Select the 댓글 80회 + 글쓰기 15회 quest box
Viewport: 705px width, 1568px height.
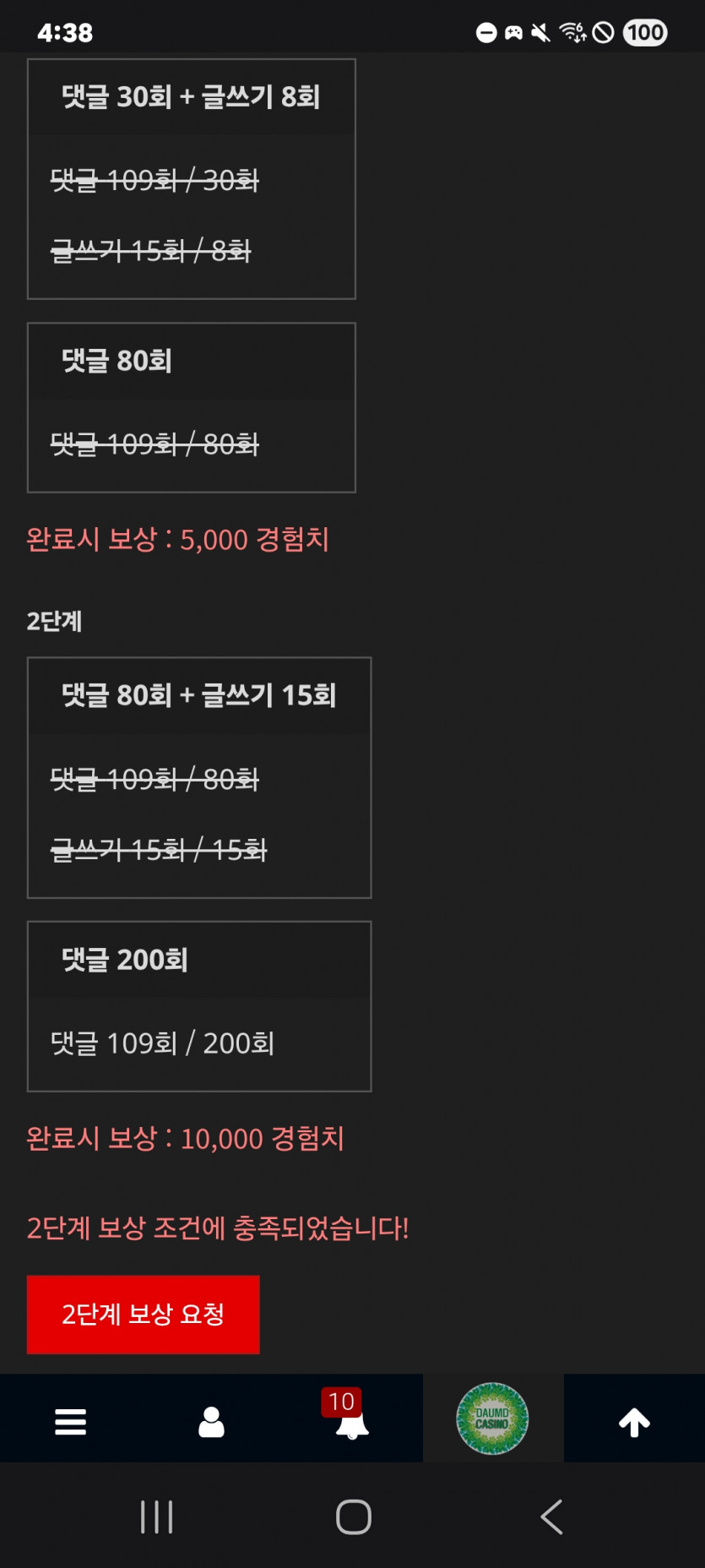tap(199, 776)
